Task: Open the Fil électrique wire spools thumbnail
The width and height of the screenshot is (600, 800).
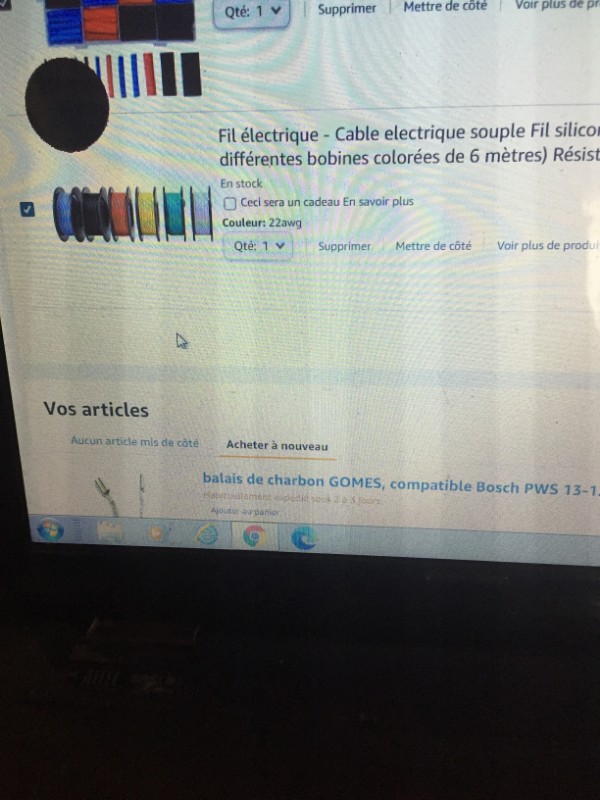Action: click(x=132, y=213)
